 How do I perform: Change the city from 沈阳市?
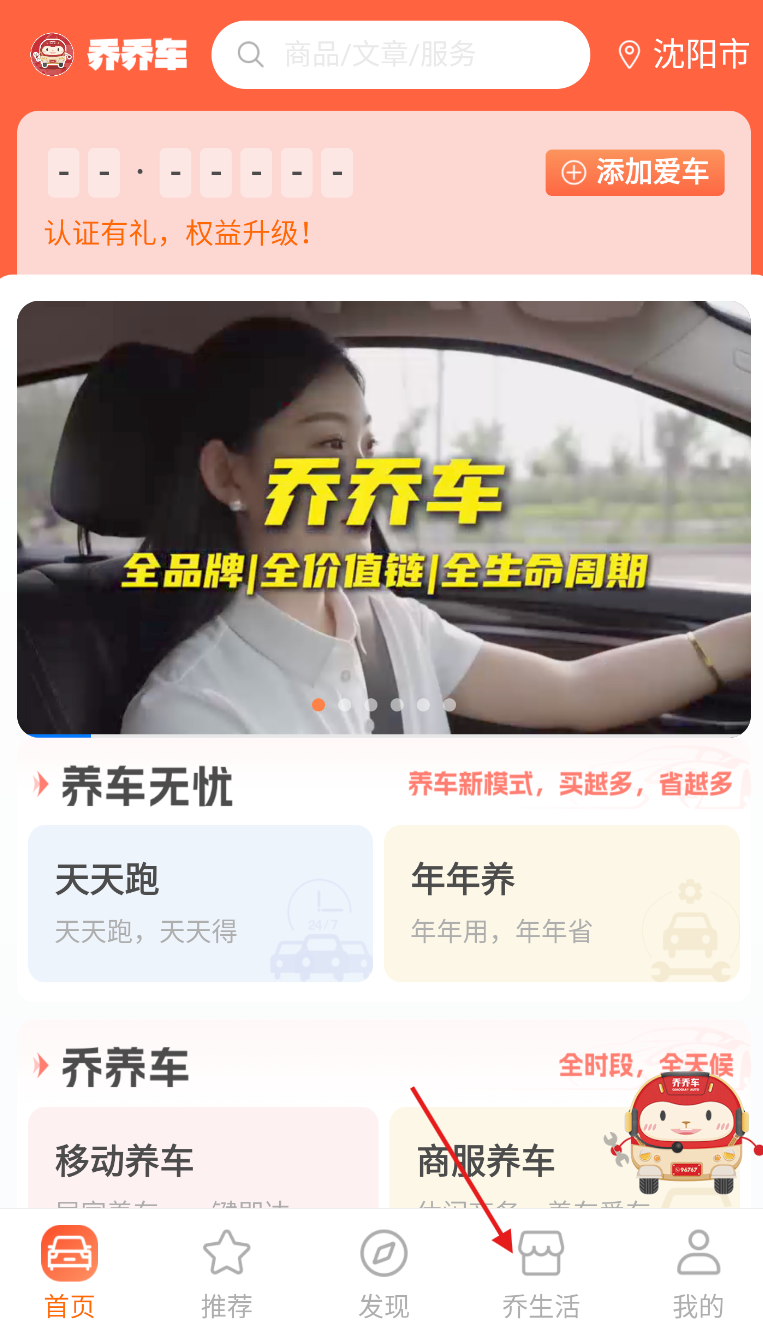684,54
